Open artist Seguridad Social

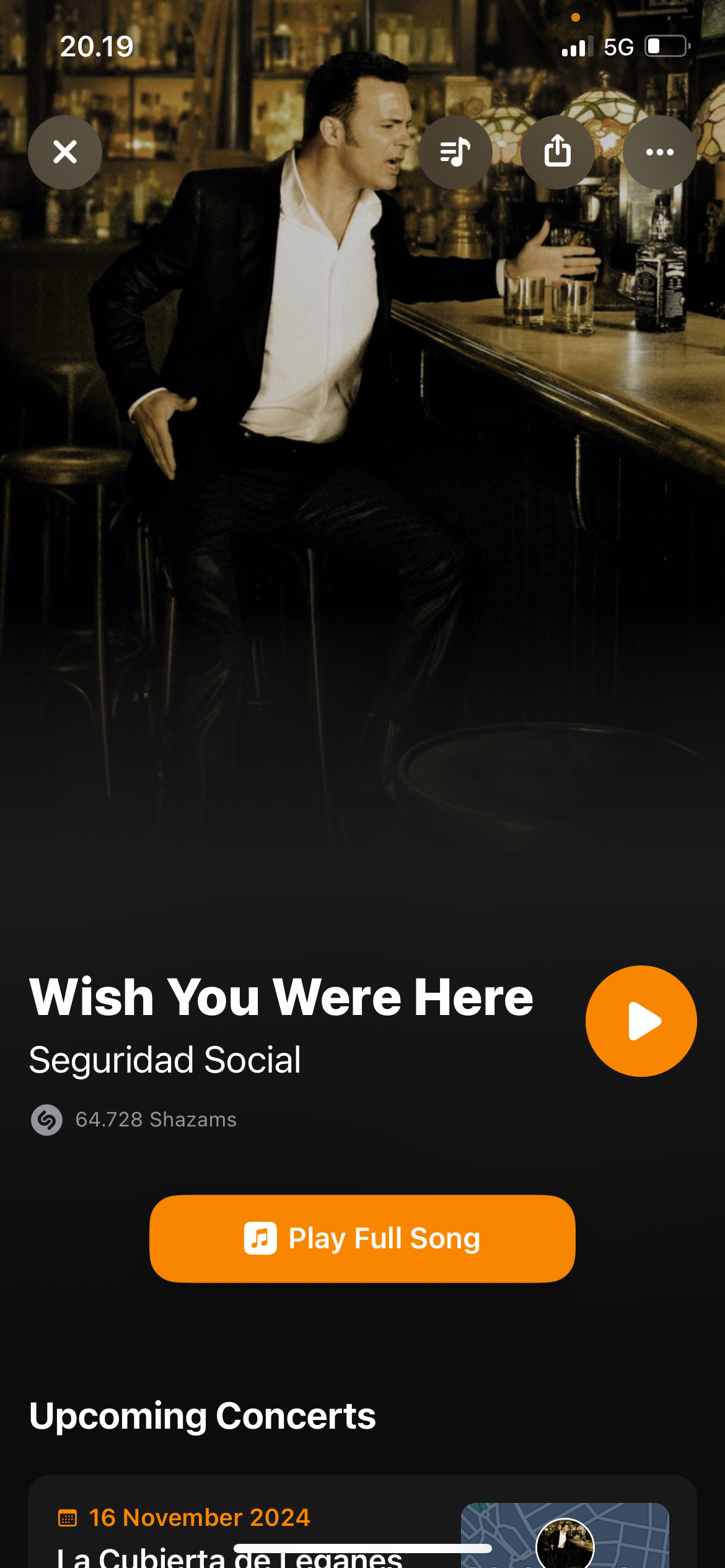(x=165, y=1060)
